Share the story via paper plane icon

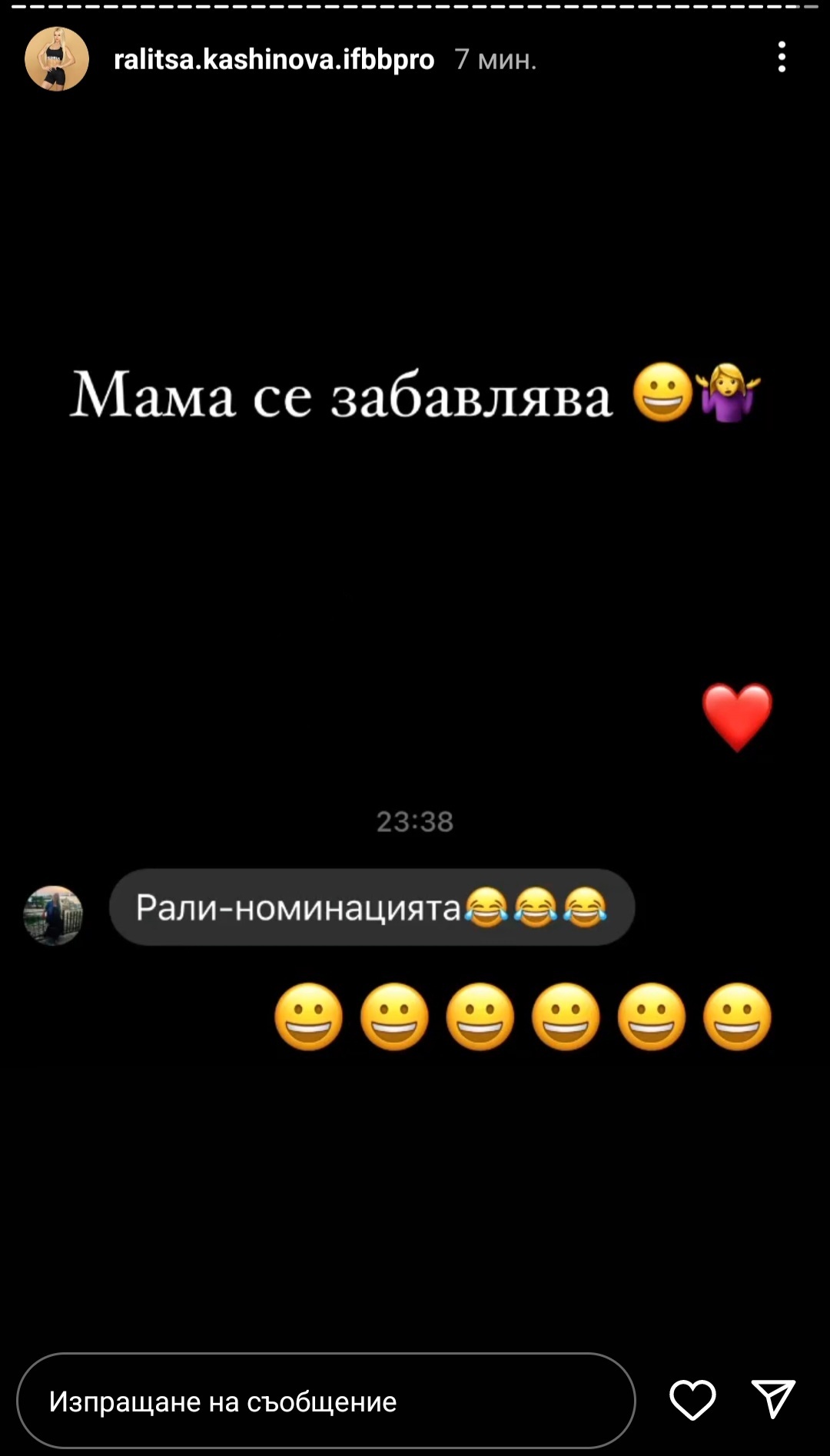[772, 1398]
